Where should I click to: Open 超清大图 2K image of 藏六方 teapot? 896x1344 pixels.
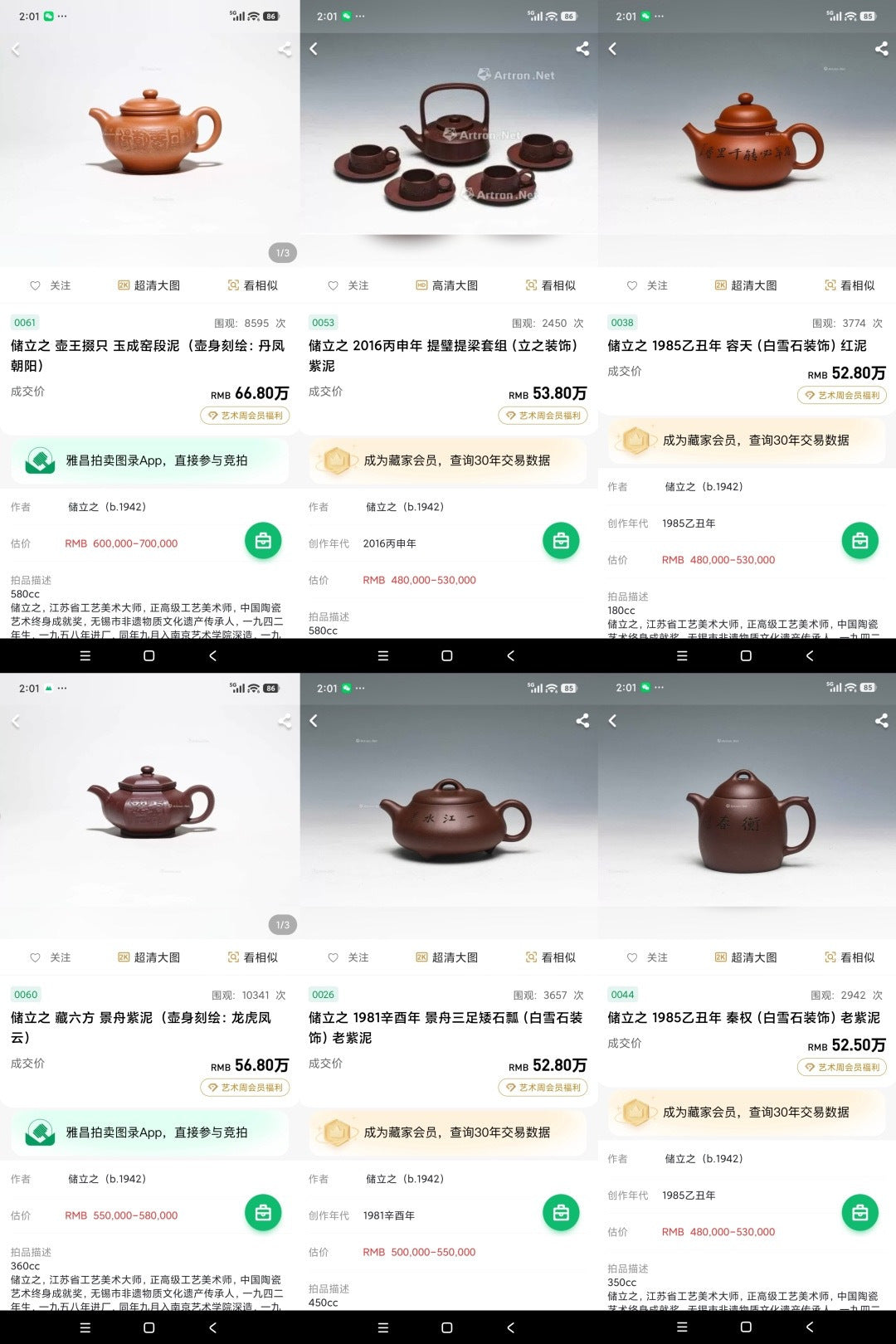point(148,957)
